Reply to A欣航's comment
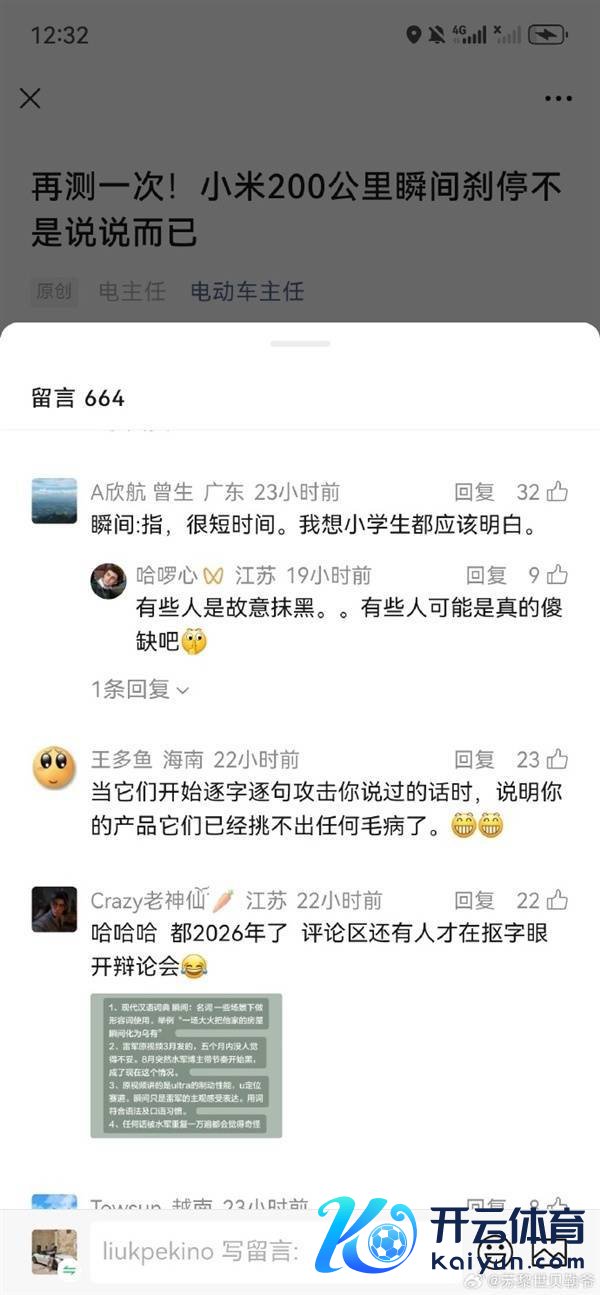The image size is (600, 1295). (475, 492)
